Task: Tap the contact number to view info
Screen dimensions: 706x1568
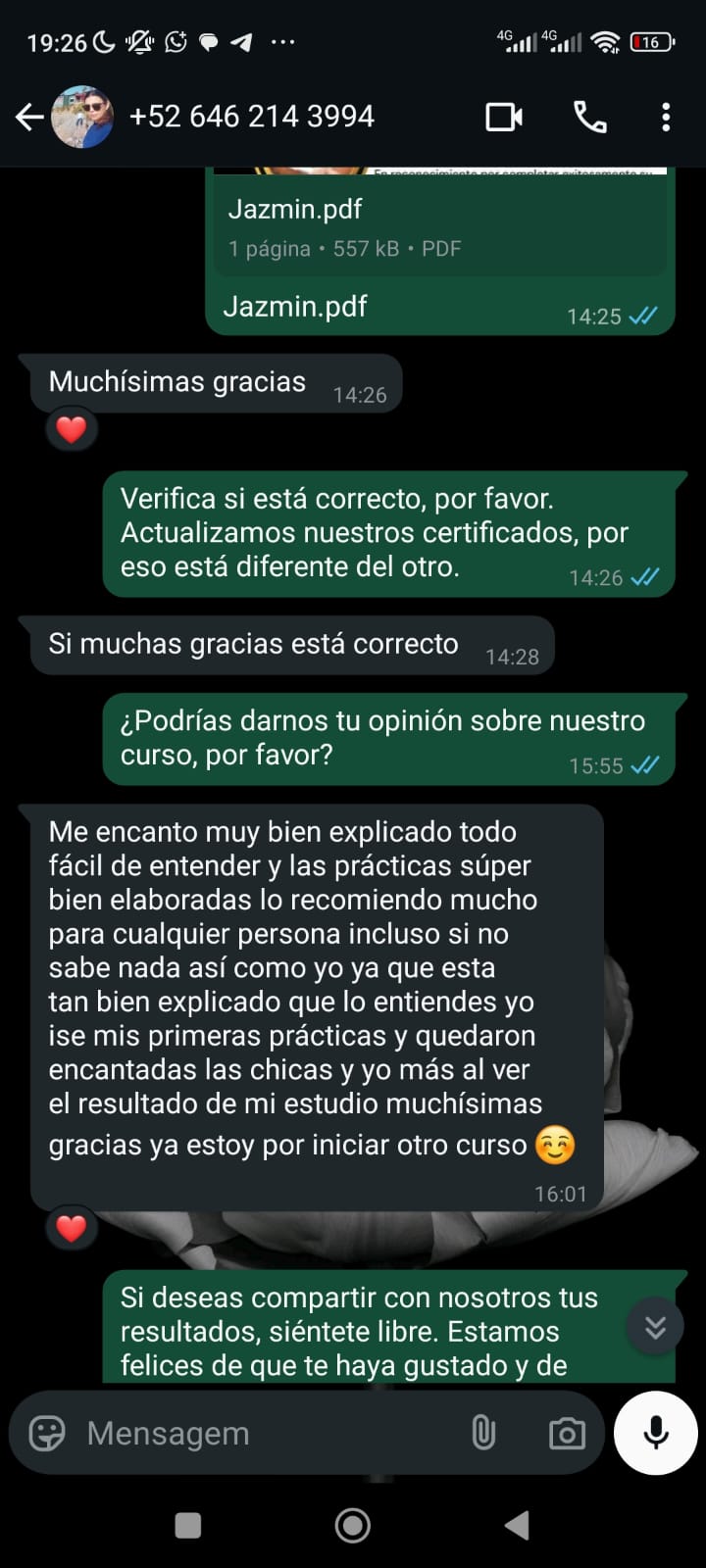Action: click(251, 117)
